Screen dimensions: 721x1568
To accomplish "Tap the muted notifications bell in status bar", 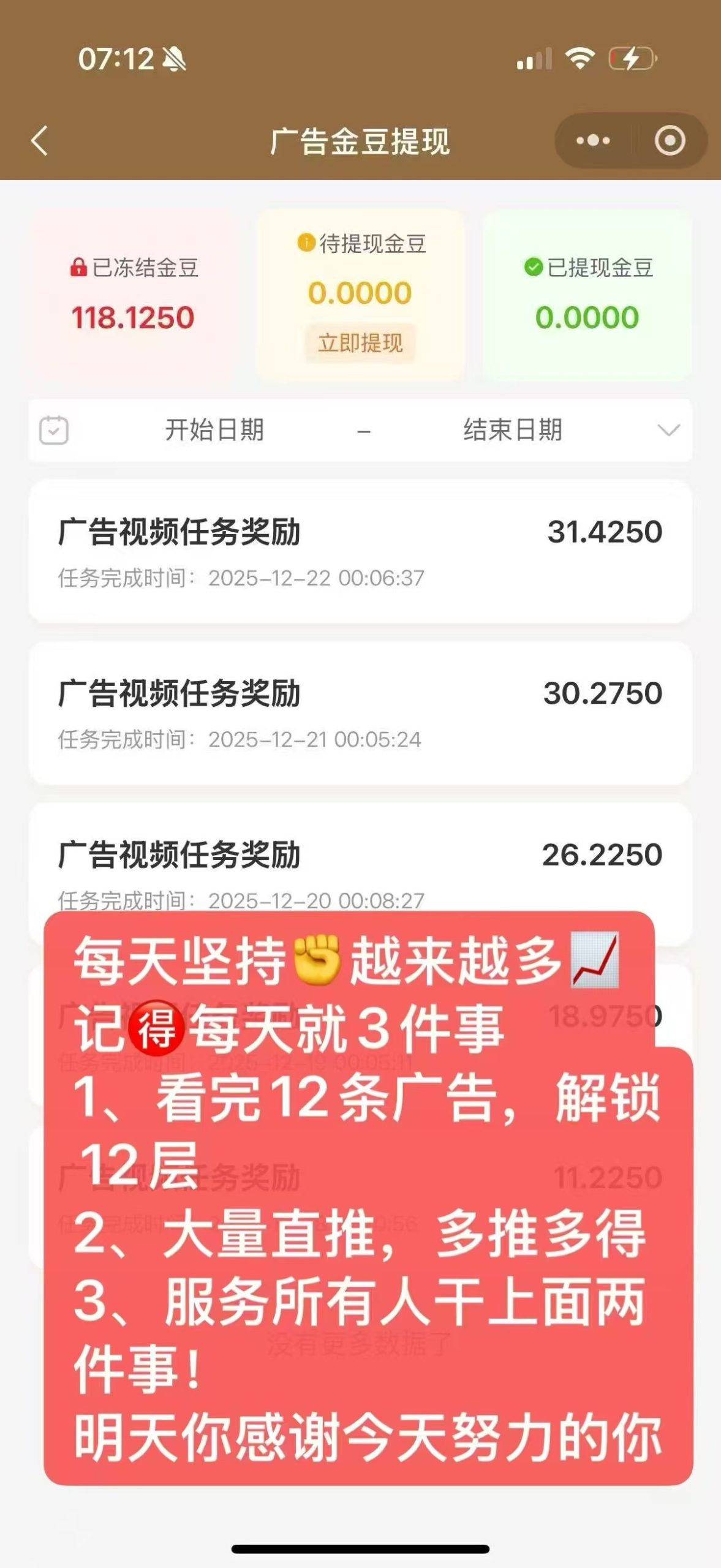I will coord(173,59).
